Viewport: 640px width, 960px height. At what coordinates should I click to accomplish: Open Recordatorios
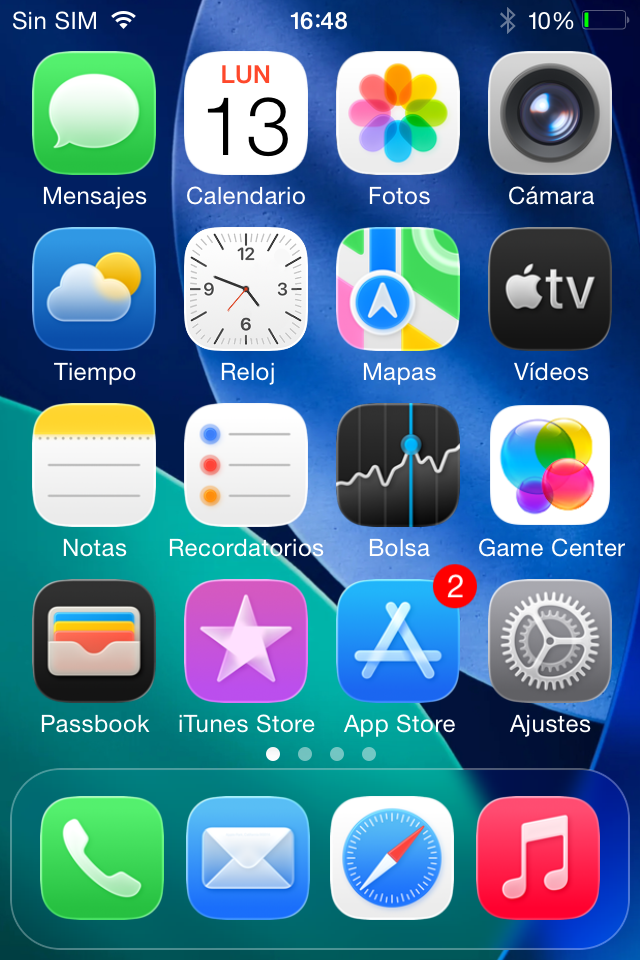point(246,465)
